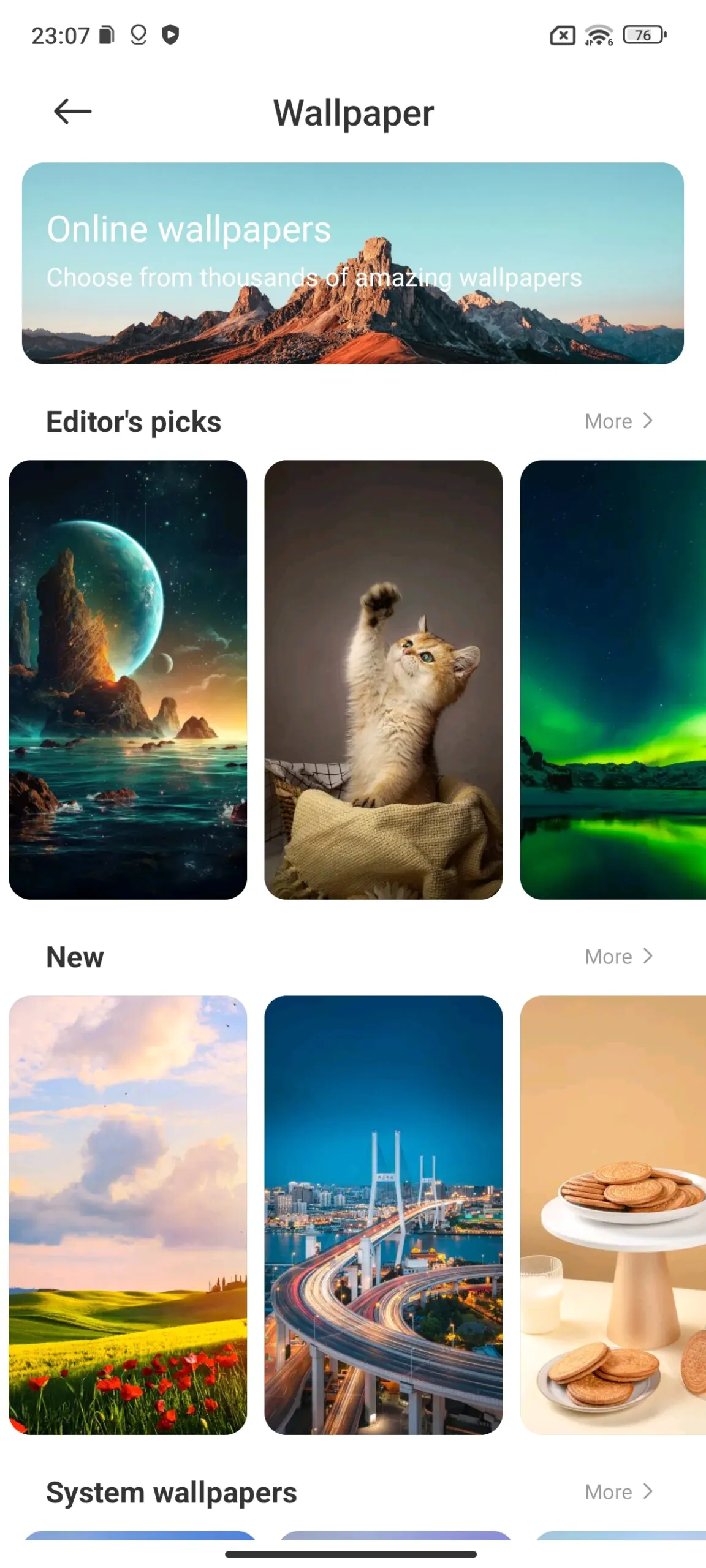This screenshot has height=1568, width=706.
Task: Go back using the arrow icon
Action: click(72, 111)
